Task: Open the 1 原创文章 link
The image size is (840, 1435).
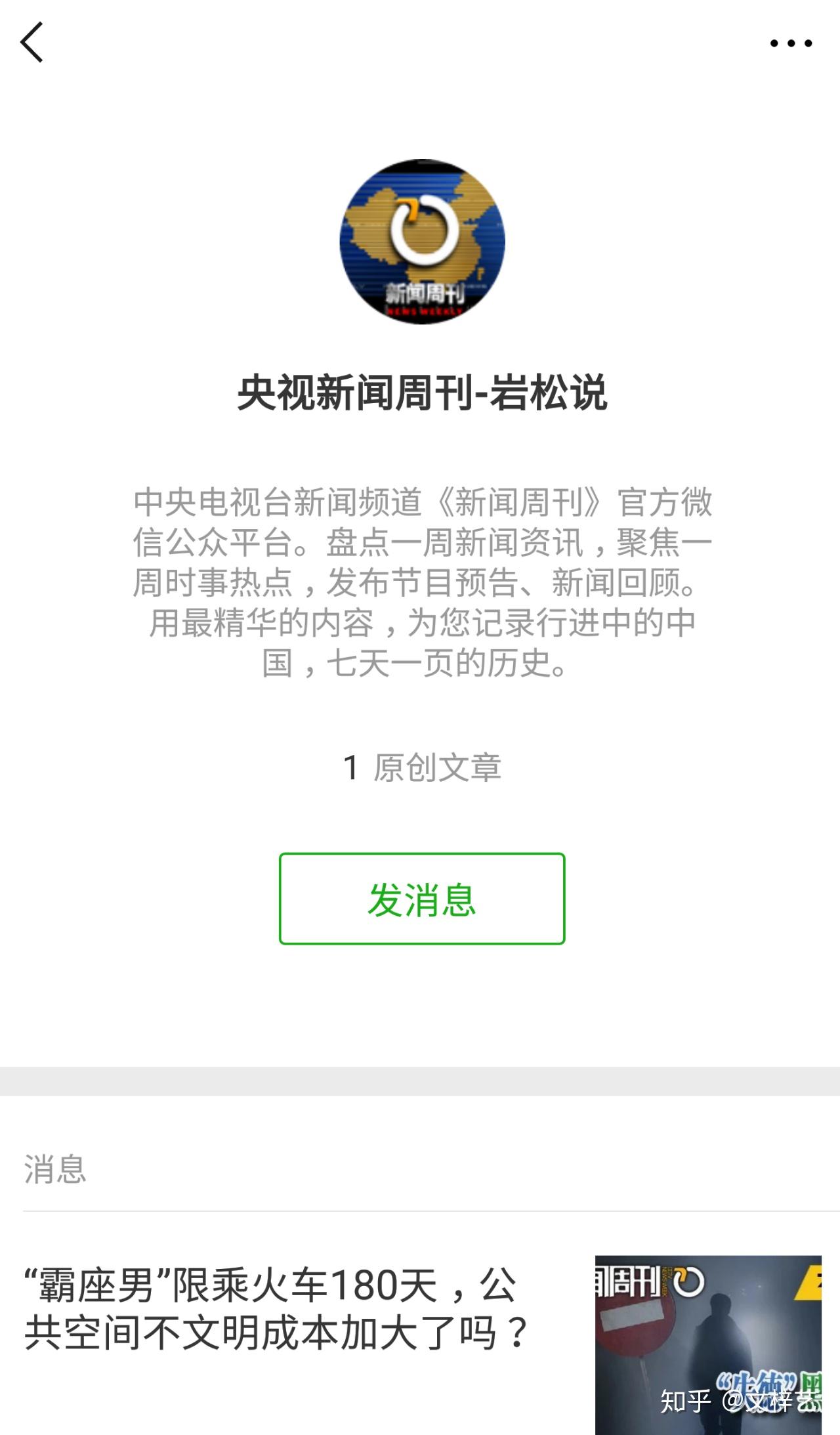Action: (422, 767)
